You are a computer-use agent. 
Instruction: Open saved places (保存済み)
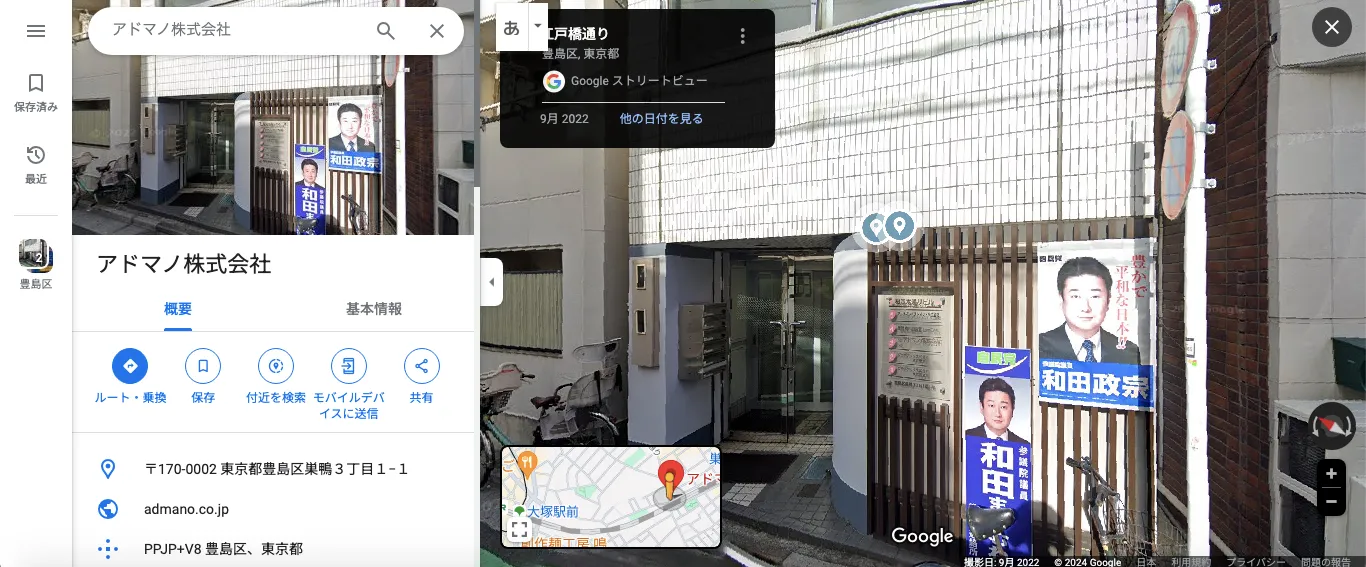point(36,92)
